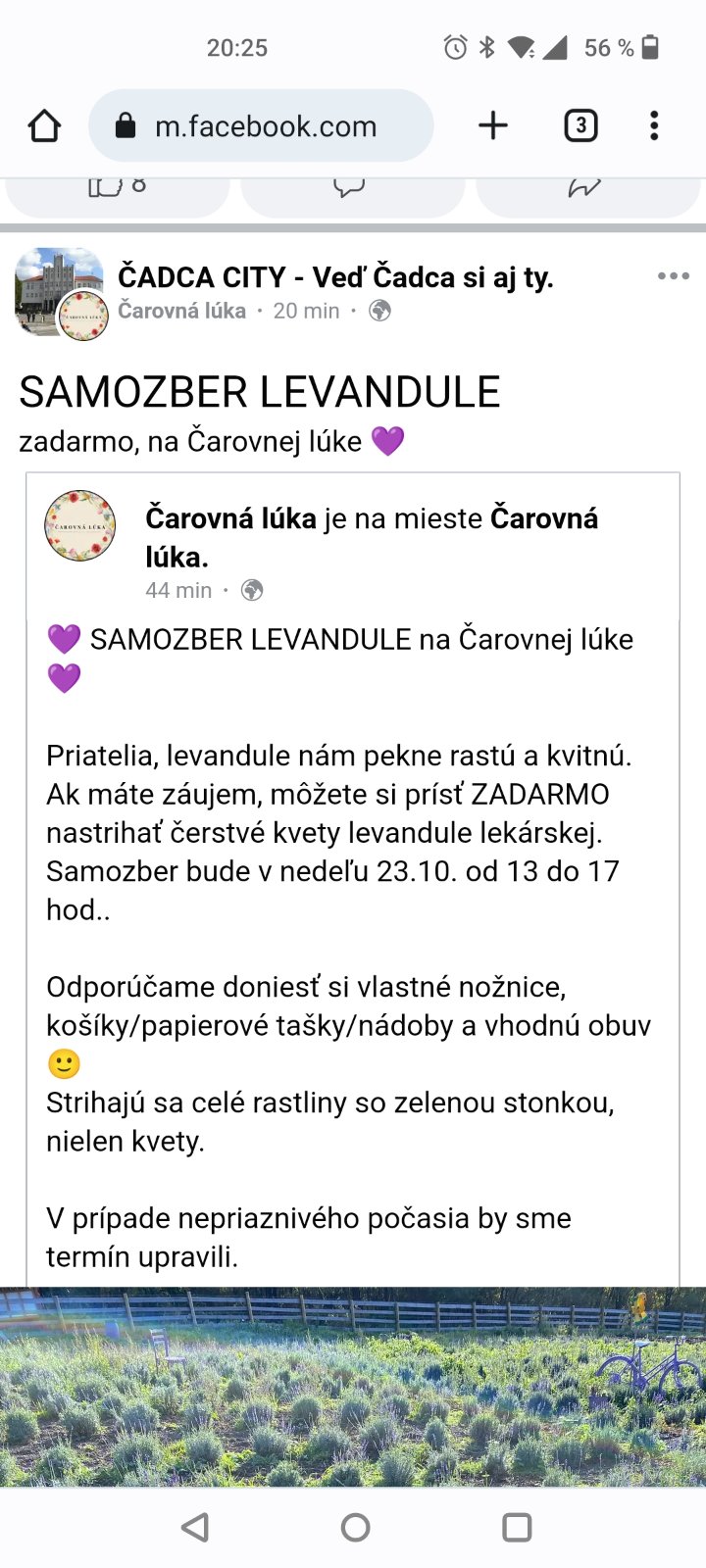Viewport: 706px width, 1568px height.
Task: Open the shared post's Čarovná lúka avatar
Action: click(80, 525)
